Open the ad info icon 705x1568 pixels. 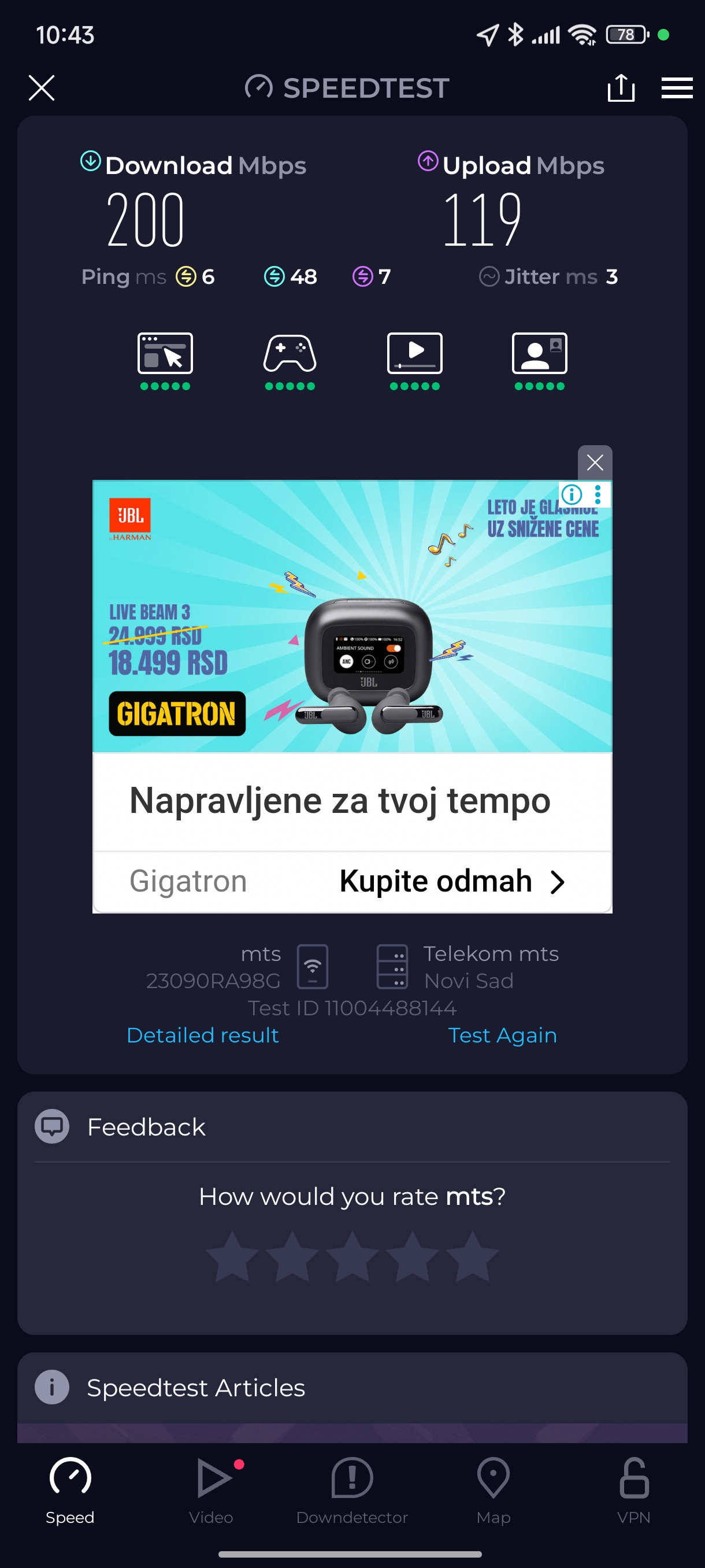point(571,494)
